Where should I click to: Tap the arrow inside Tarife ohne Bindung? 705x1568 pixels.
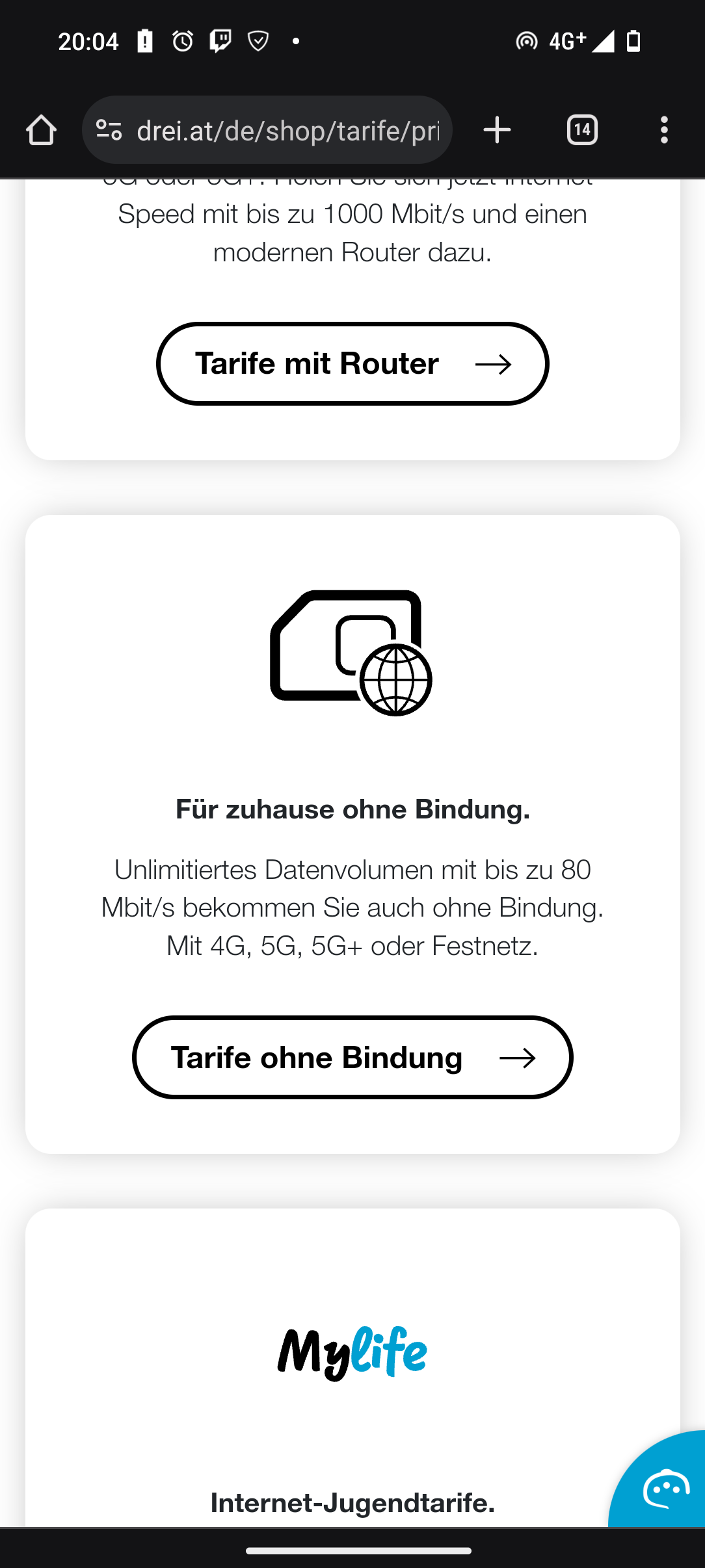point(519,1058)
